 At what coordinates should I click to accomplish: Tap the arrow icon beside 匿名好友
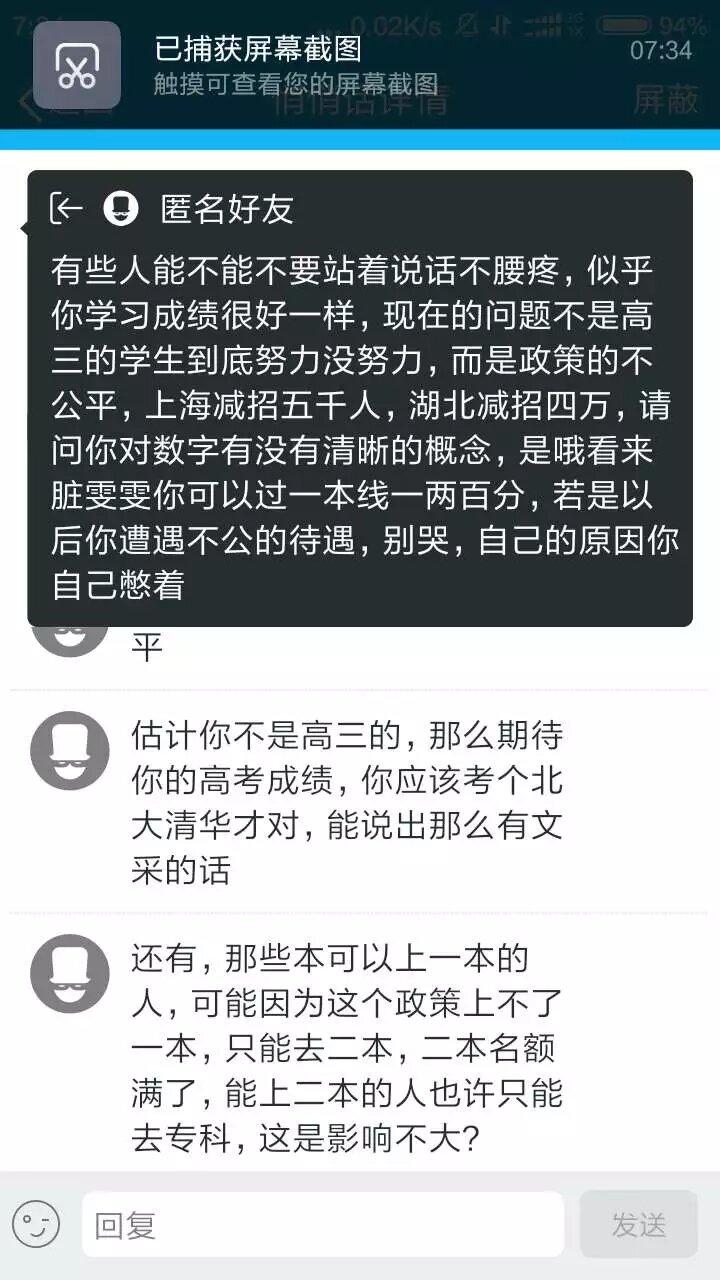(x=67, y=208)
